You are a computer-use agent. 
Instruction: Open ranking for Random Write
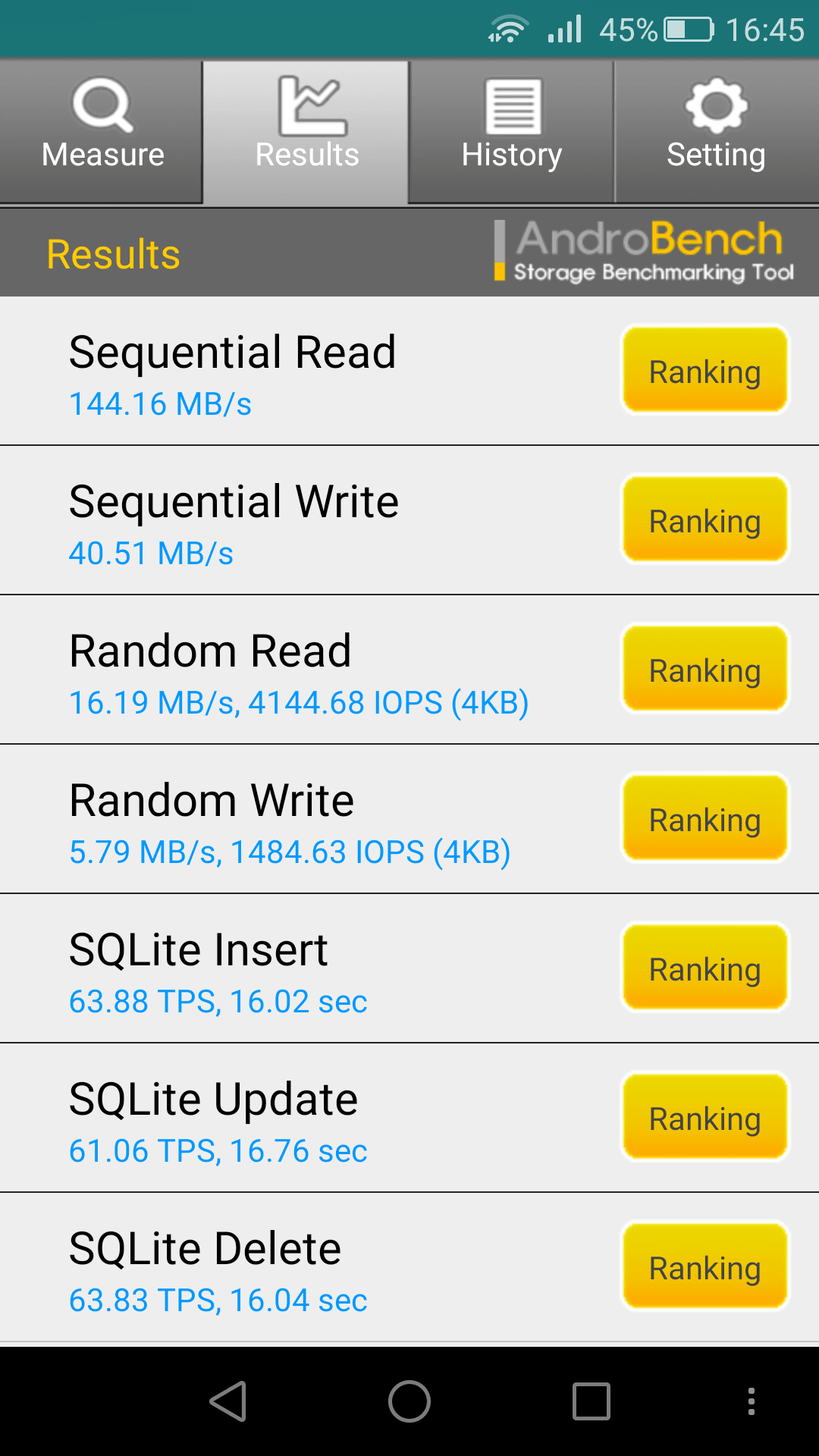point(705,818)
